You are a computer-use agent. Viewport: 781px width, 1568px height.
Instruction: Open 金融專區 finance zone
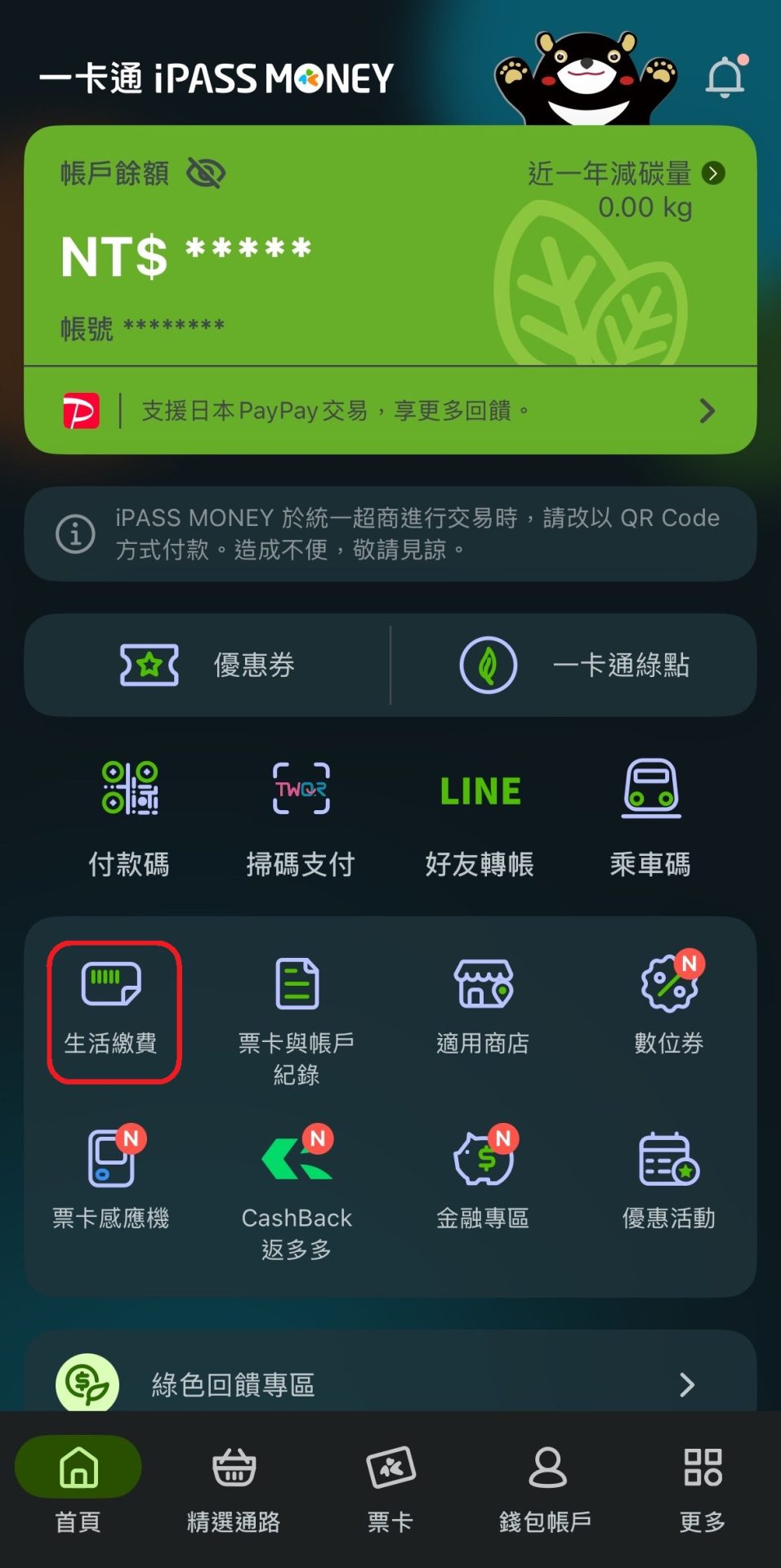(x=483, y=1180)
